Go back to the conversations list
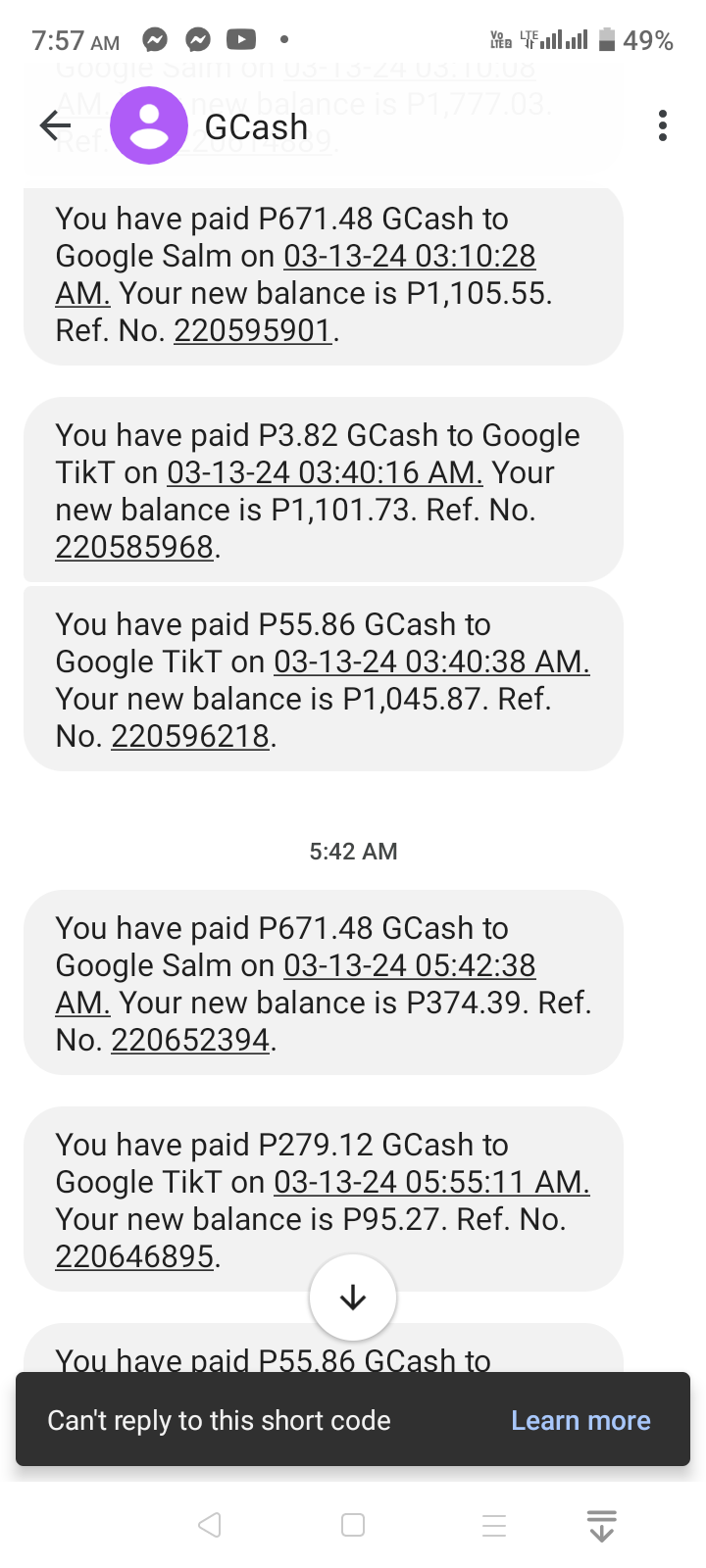 click(x=55, y=125)
